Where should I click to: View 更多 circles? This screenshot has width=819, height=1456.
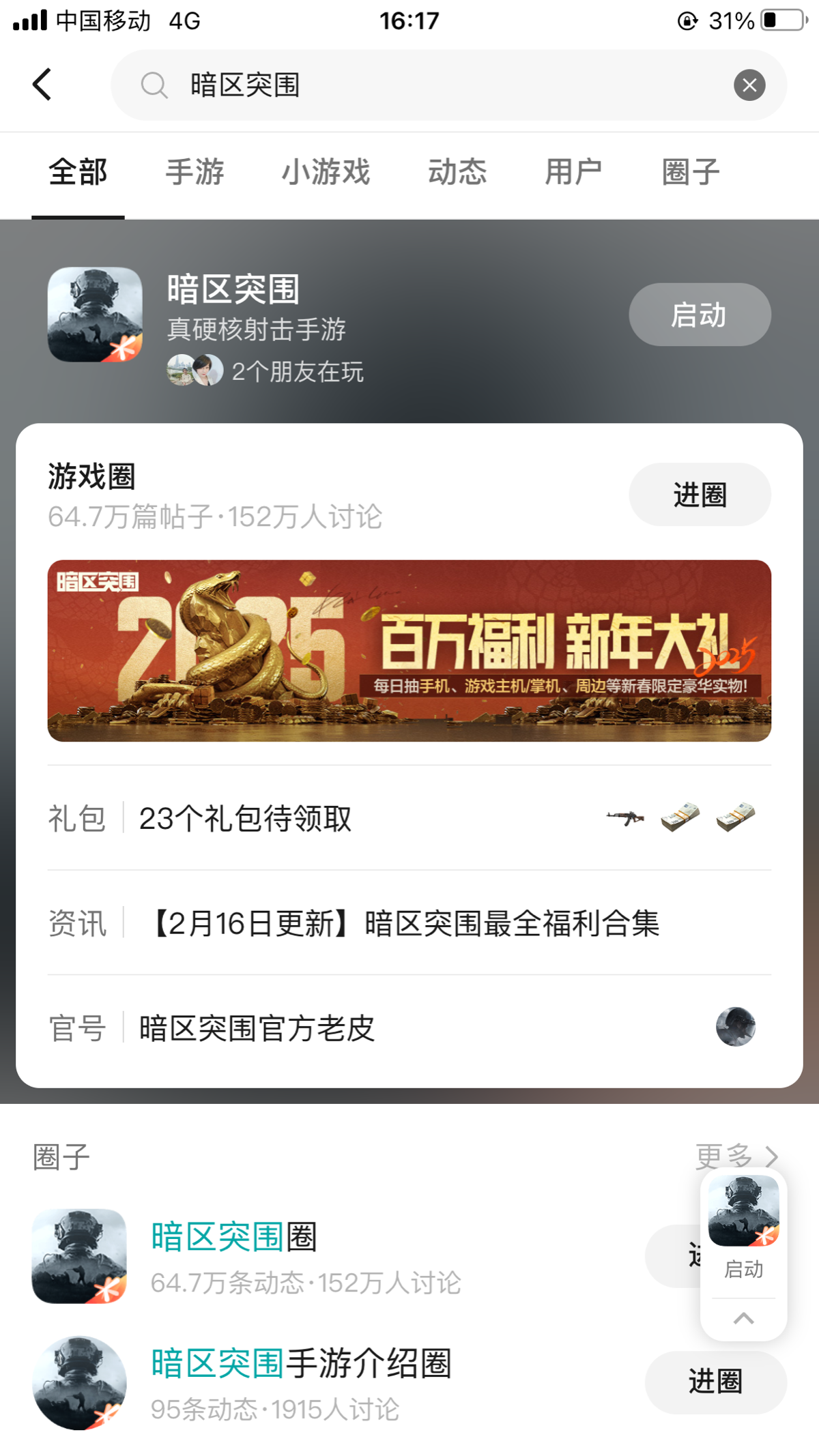coord(736,1155)
